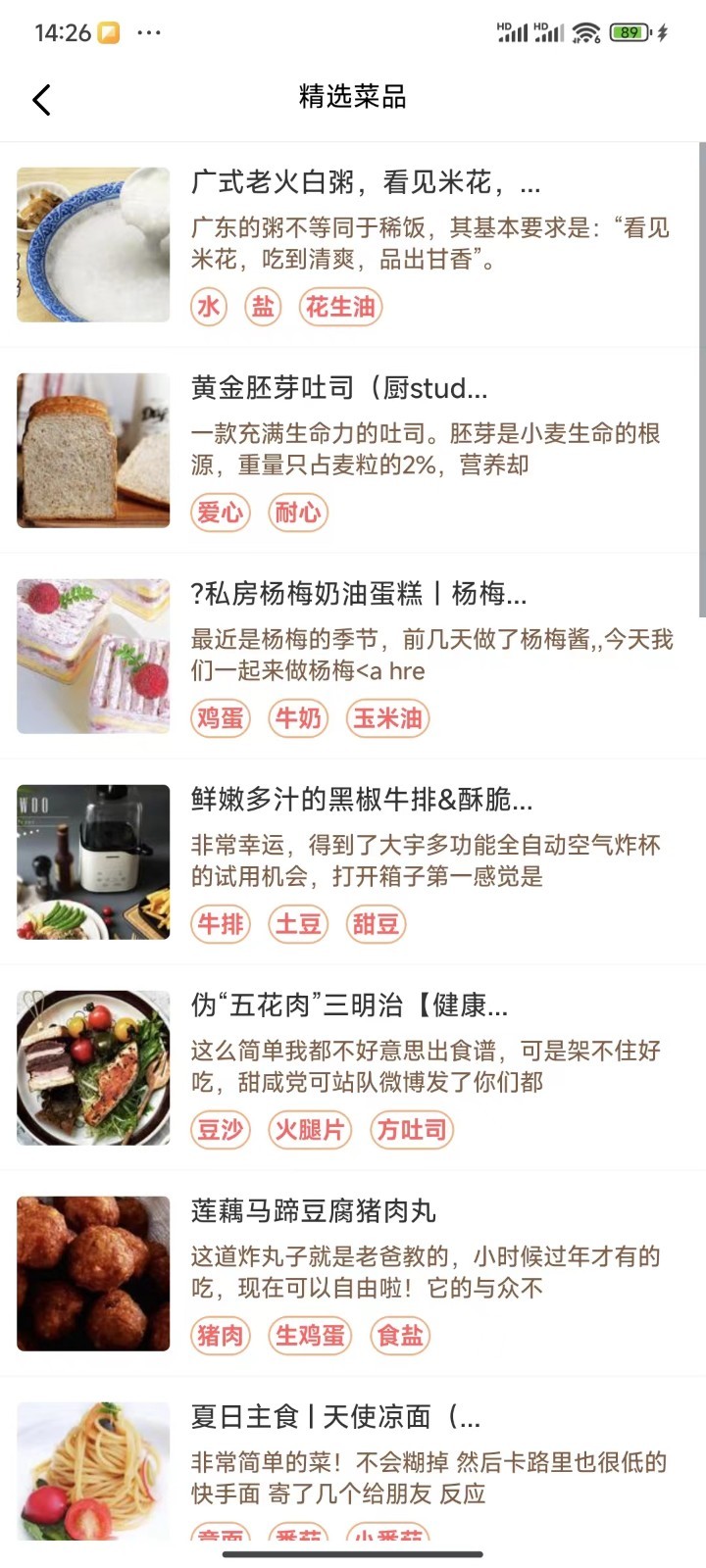
Task: View the 私房杨梅奶油蛋糕 recipe
Action: (358, 594)
